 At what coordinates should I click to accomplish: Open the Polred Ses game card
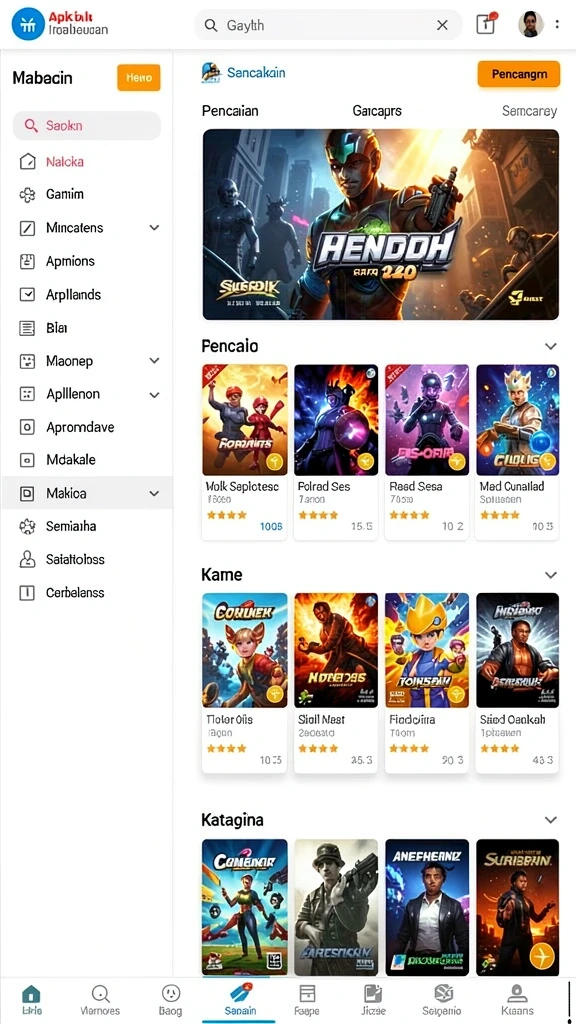pos(336,452)
